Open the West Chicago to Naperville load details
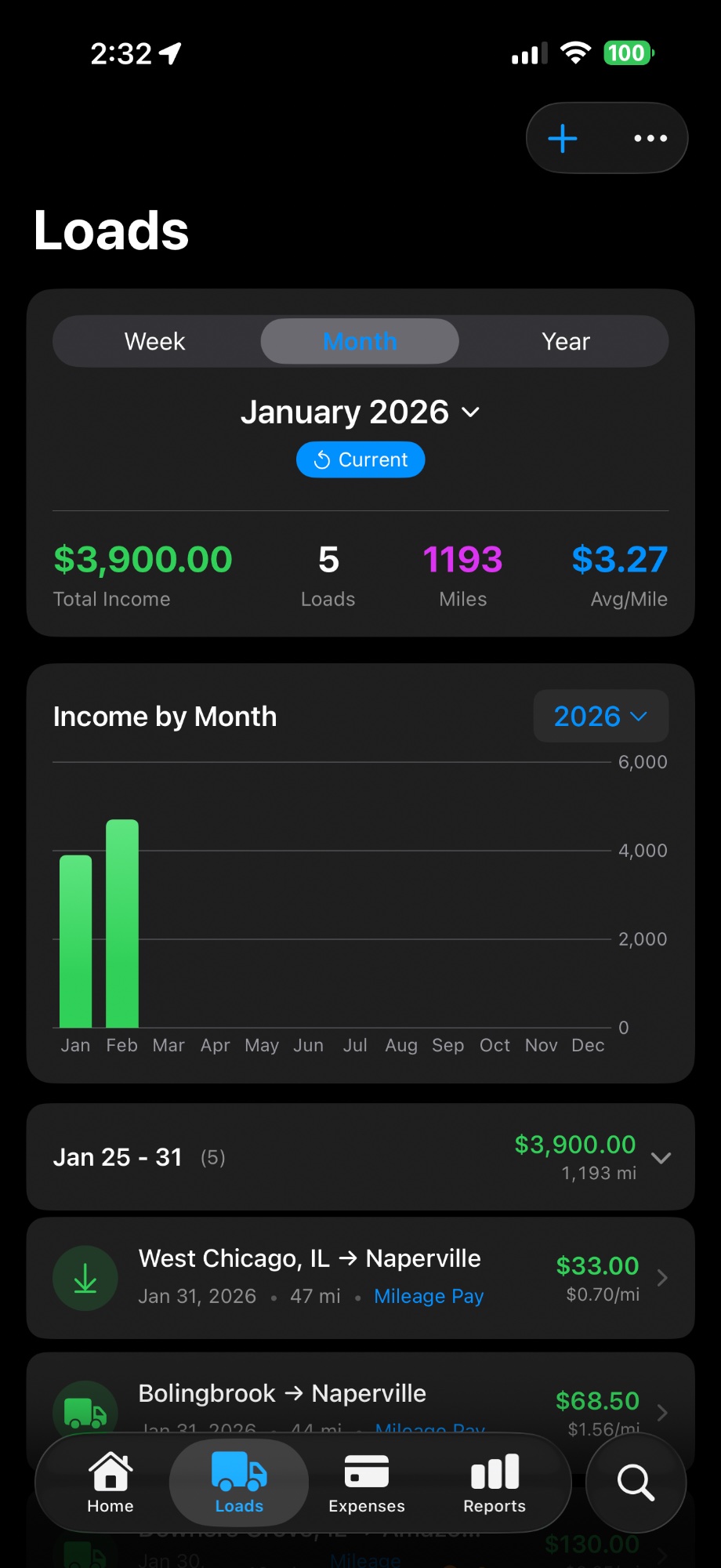Viewport: 721px width, 1568px height. point(360,1278)
